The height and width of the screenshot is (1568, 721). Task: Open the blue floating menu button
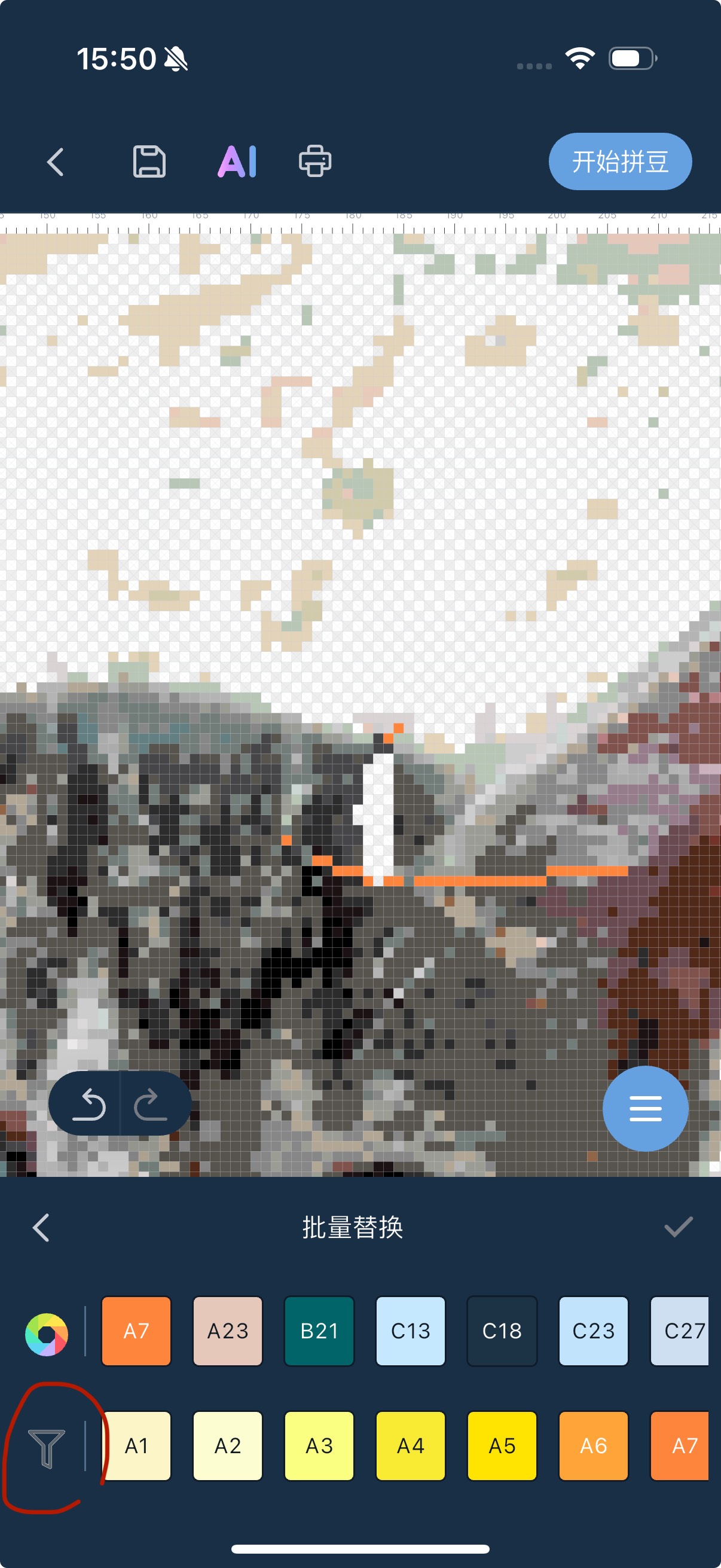click(645, 1109)
